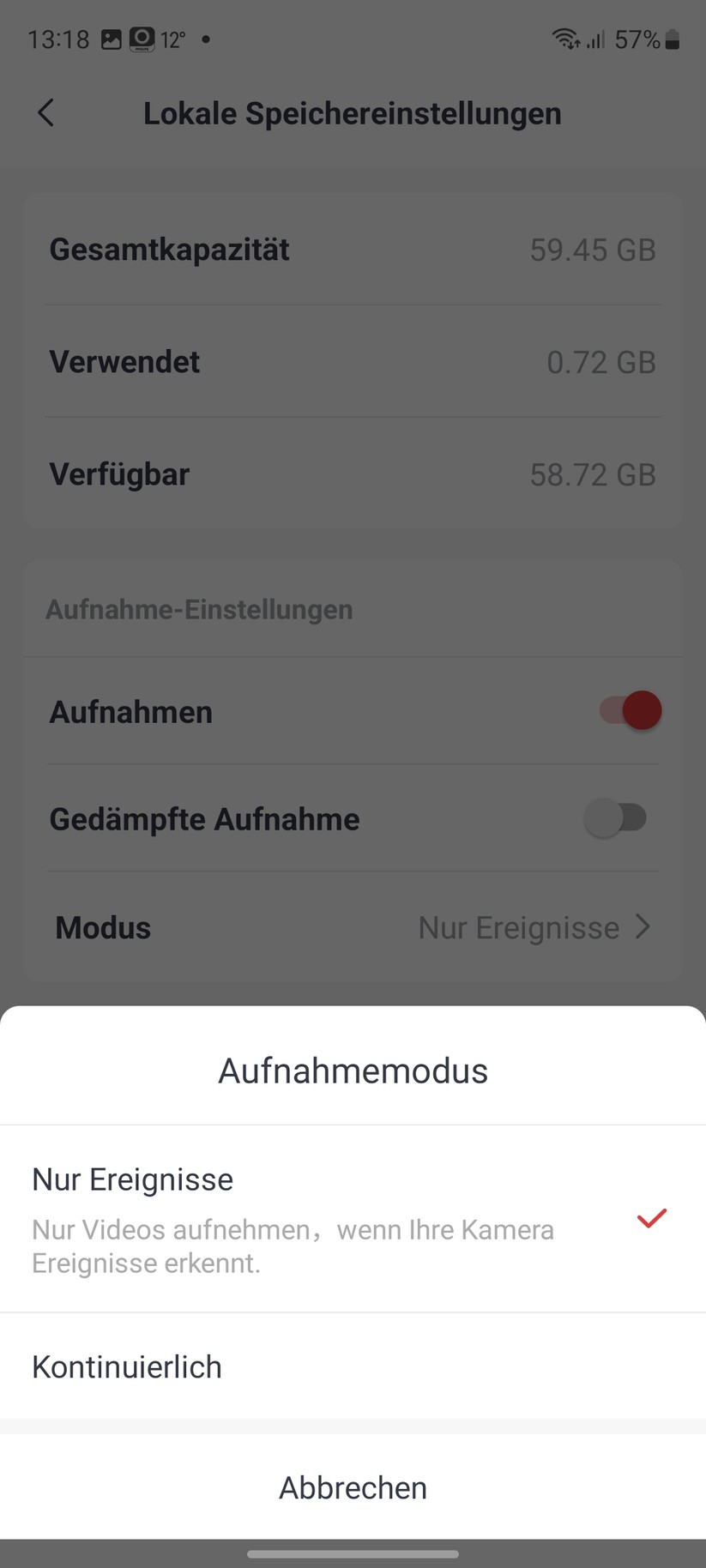The image size is (706, 1568).
Task: Open the Nur Ereignisse mode entry
Action: pos(353,1218)
